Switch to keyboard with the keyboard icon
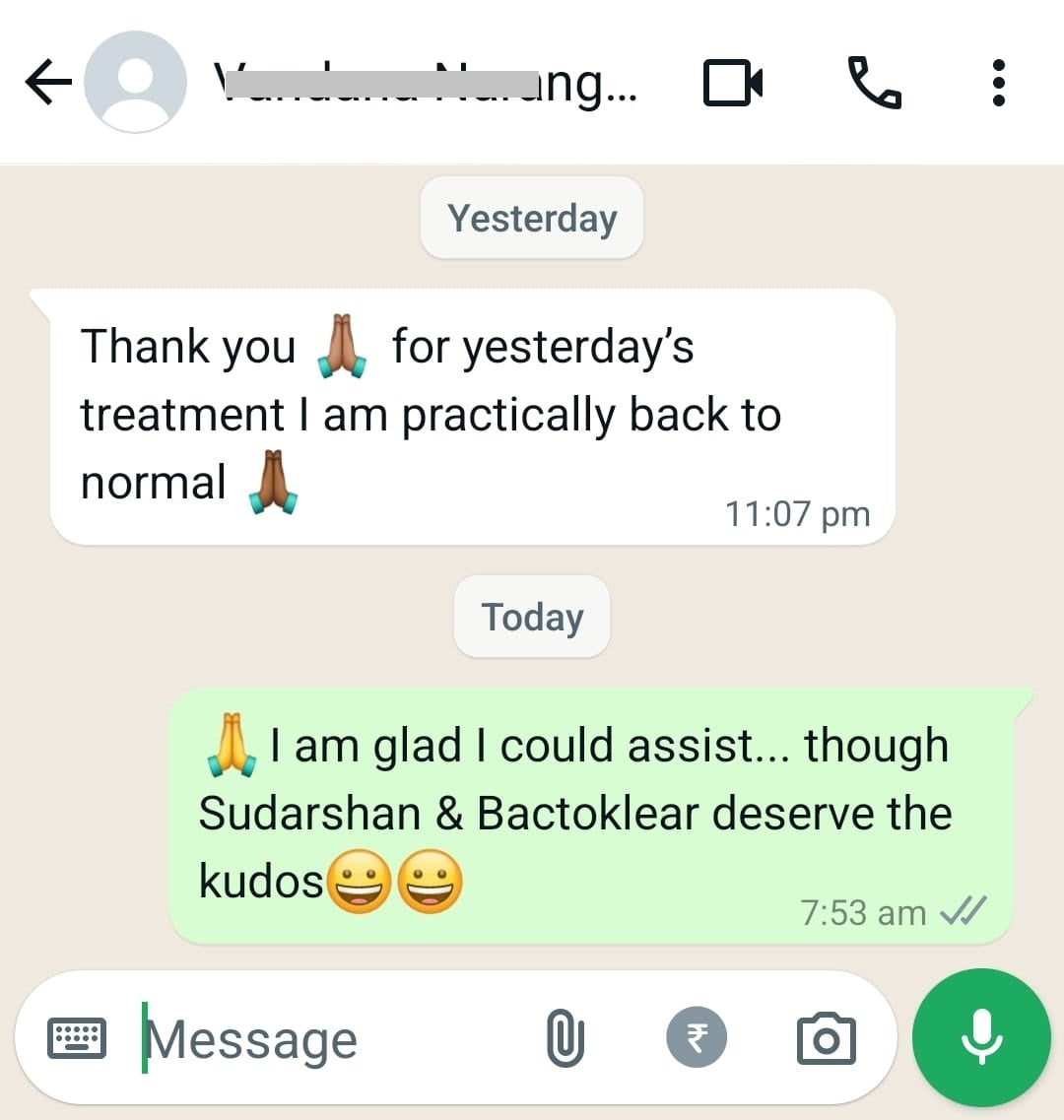 click(x=77, y=1038)
